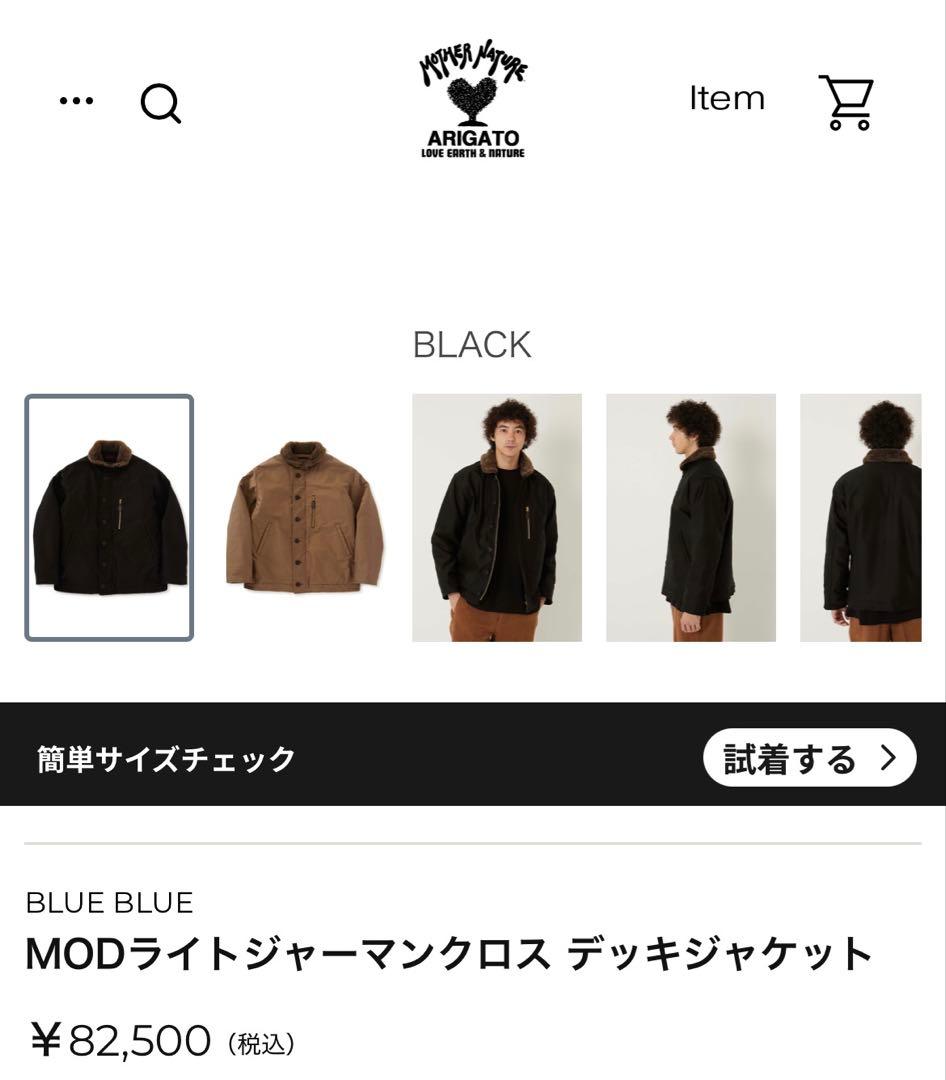The width and height of the screenshot is (946, 1080).
Task: Select the currently highlighted black colorway thumbnail
Action: click(x=109, y=516)
